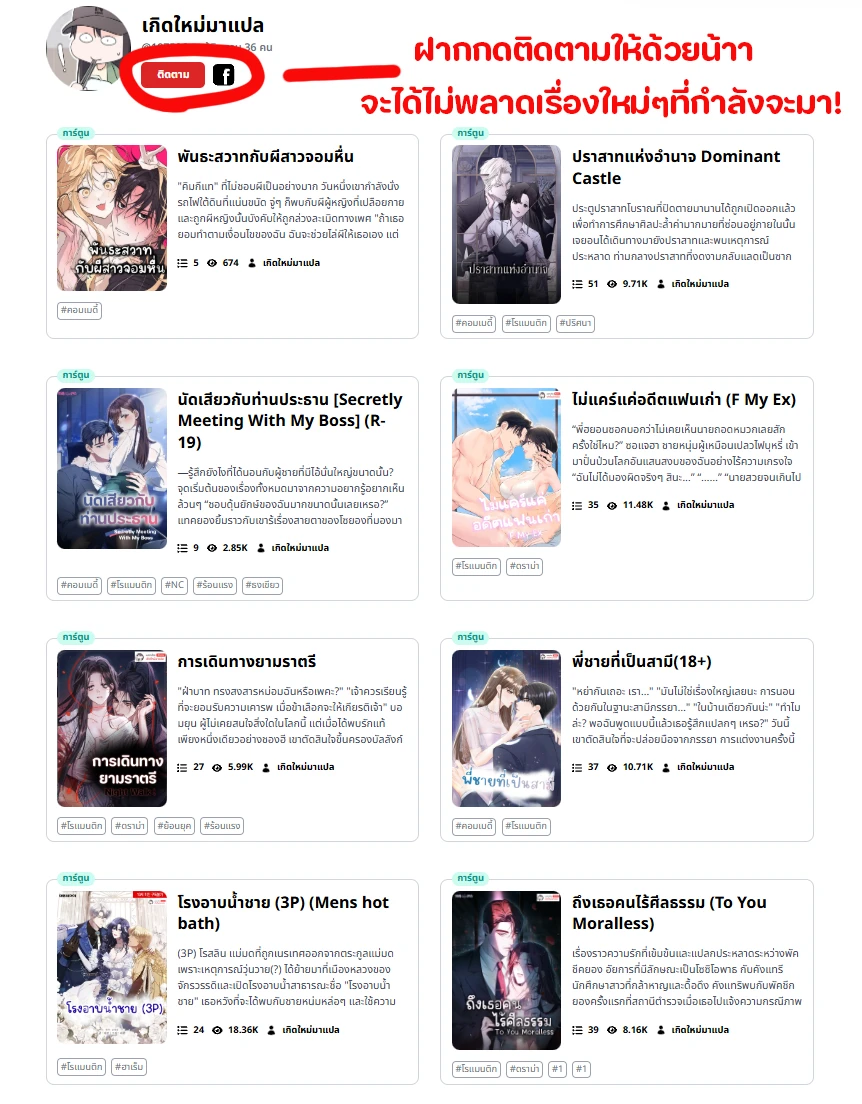The image size is (862, 1104).
Task: Open the Secretly Meeting With My Boss card
Action: [289, 420]
